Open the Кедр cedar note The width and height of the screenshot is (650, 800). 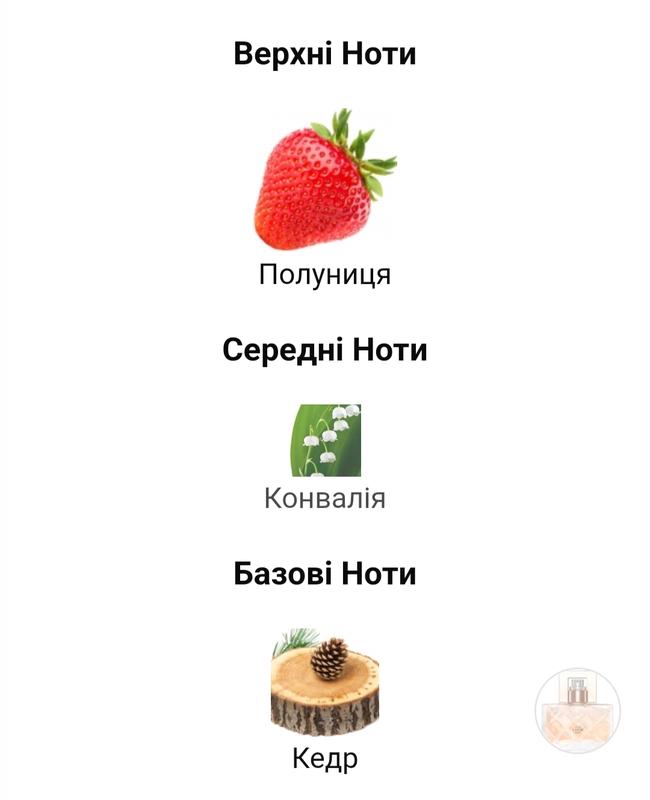[325, 681]
